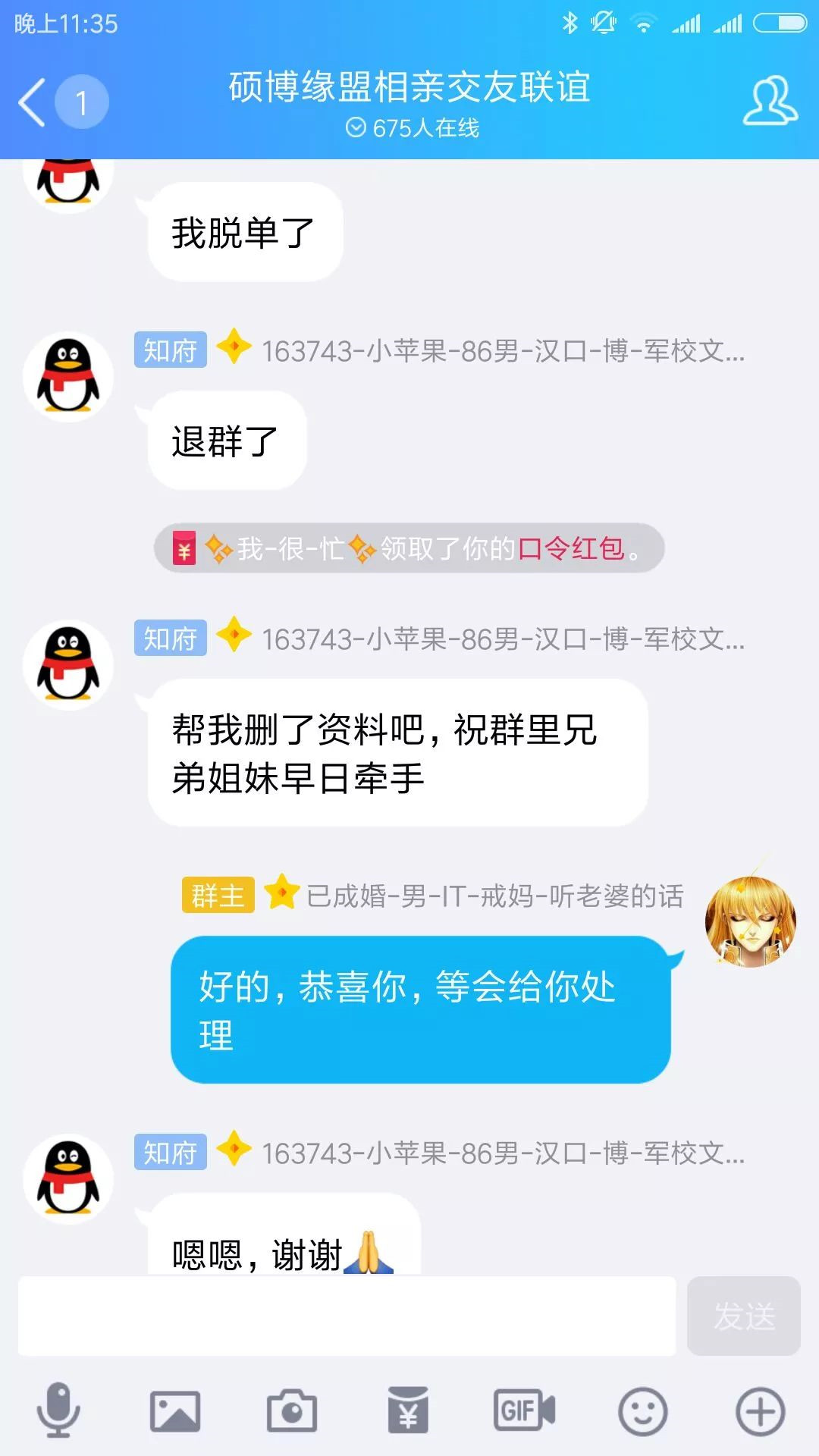The height and width of the screenshot is (1456, 819).
Task: Open the 口令红包 link
Action: click(x=571, y=548)
